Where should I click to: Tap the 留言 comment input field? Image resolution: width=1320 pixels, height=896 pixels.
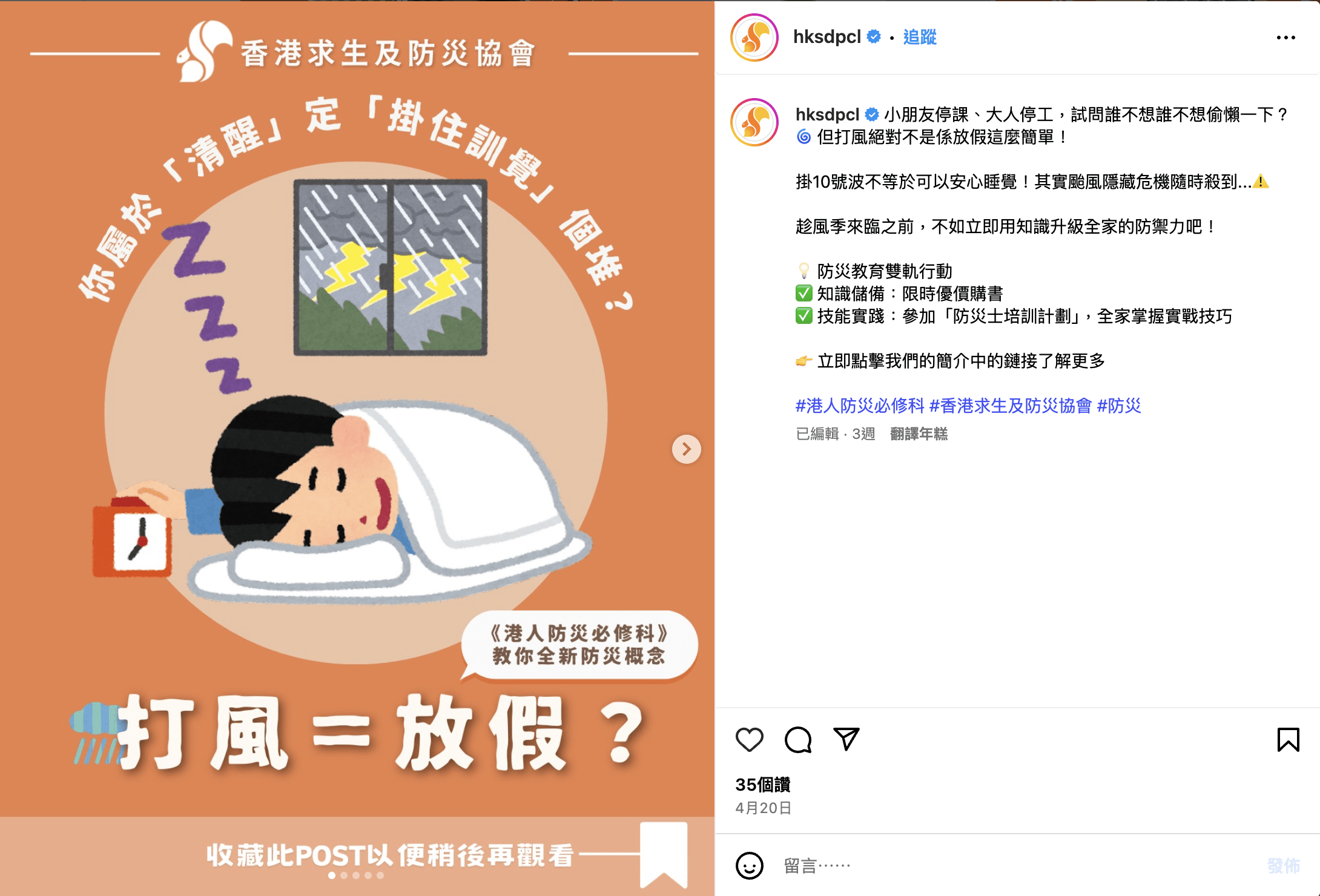pyautogui.click(x=999, y=866)
